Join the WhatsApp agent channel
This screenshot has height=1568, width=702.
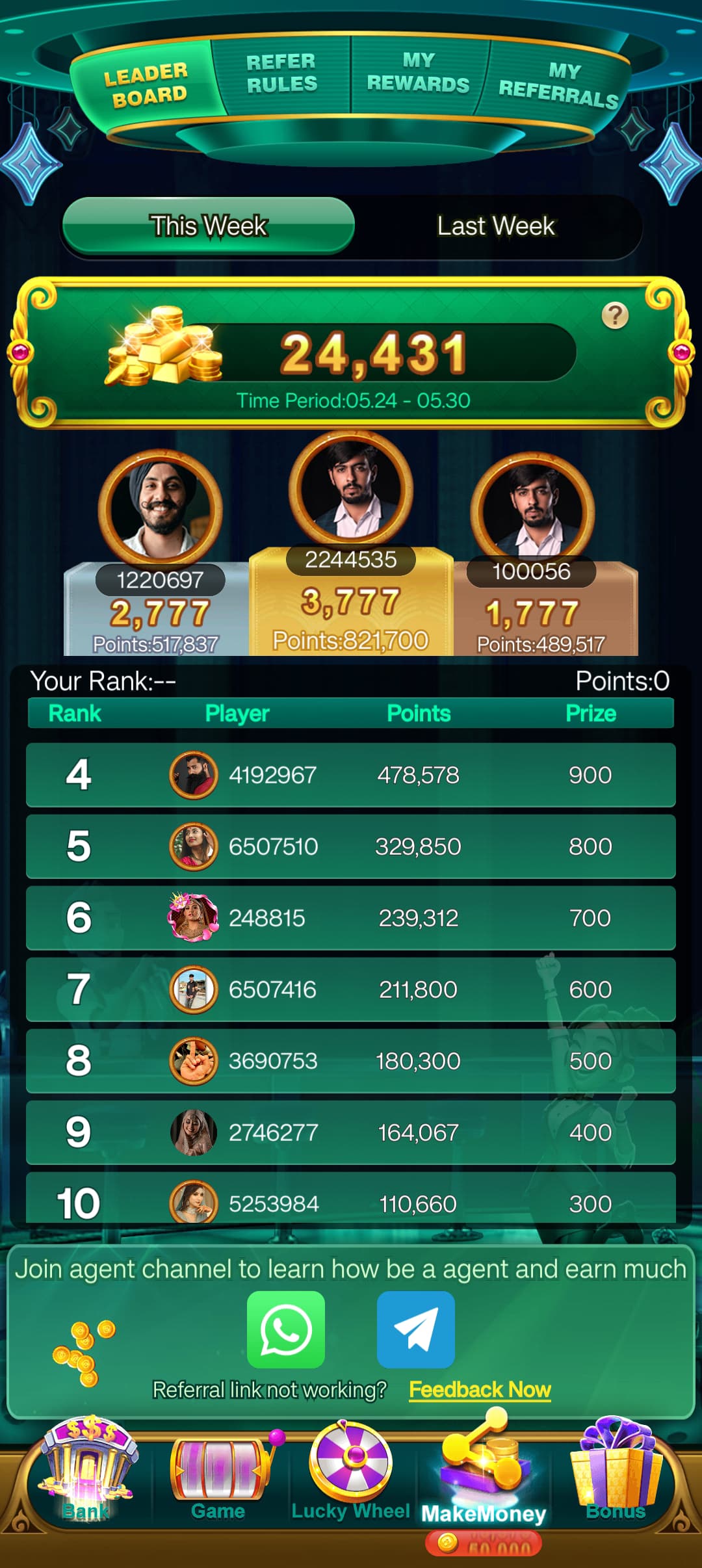pyautogui.click(x=286, y=1329)
